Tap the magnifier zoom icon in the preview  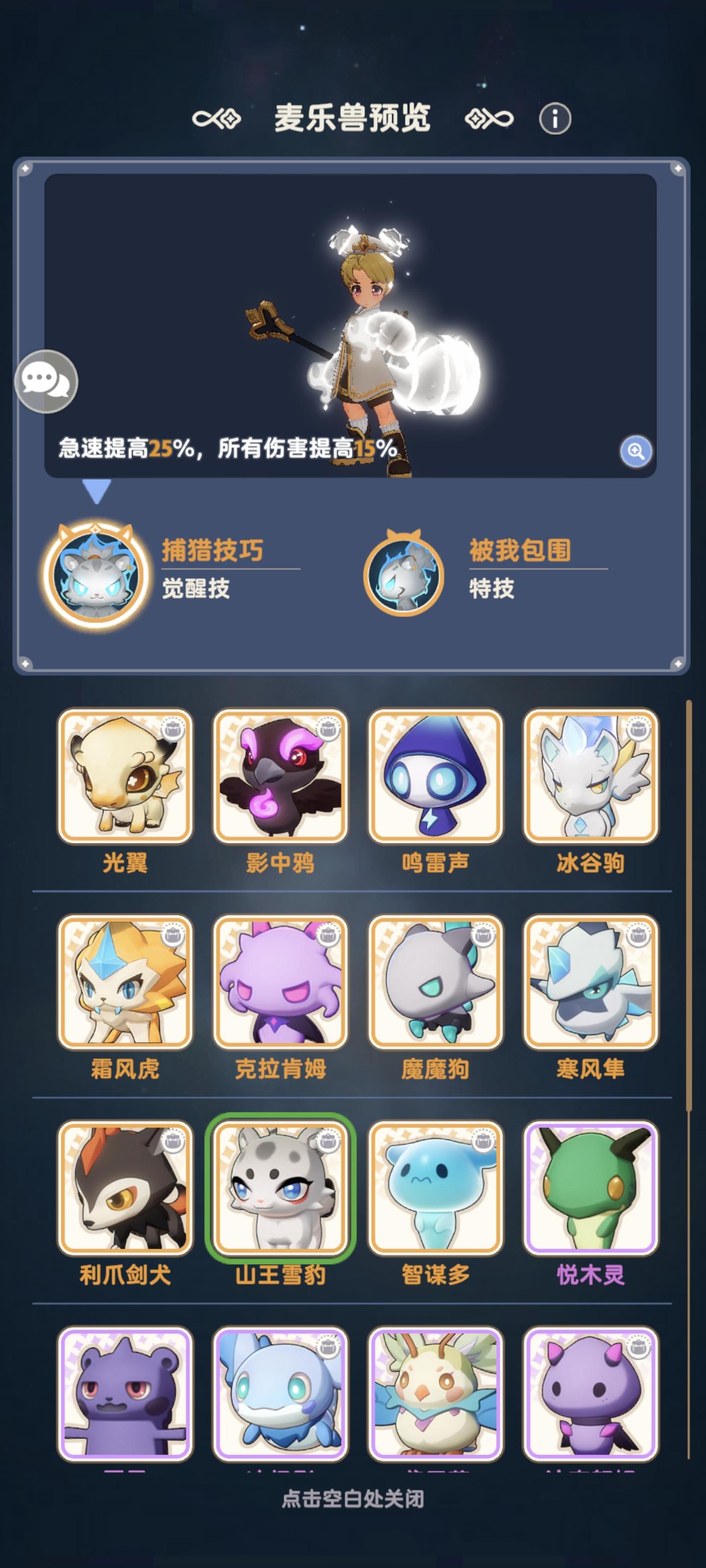(x=635, y=452)
